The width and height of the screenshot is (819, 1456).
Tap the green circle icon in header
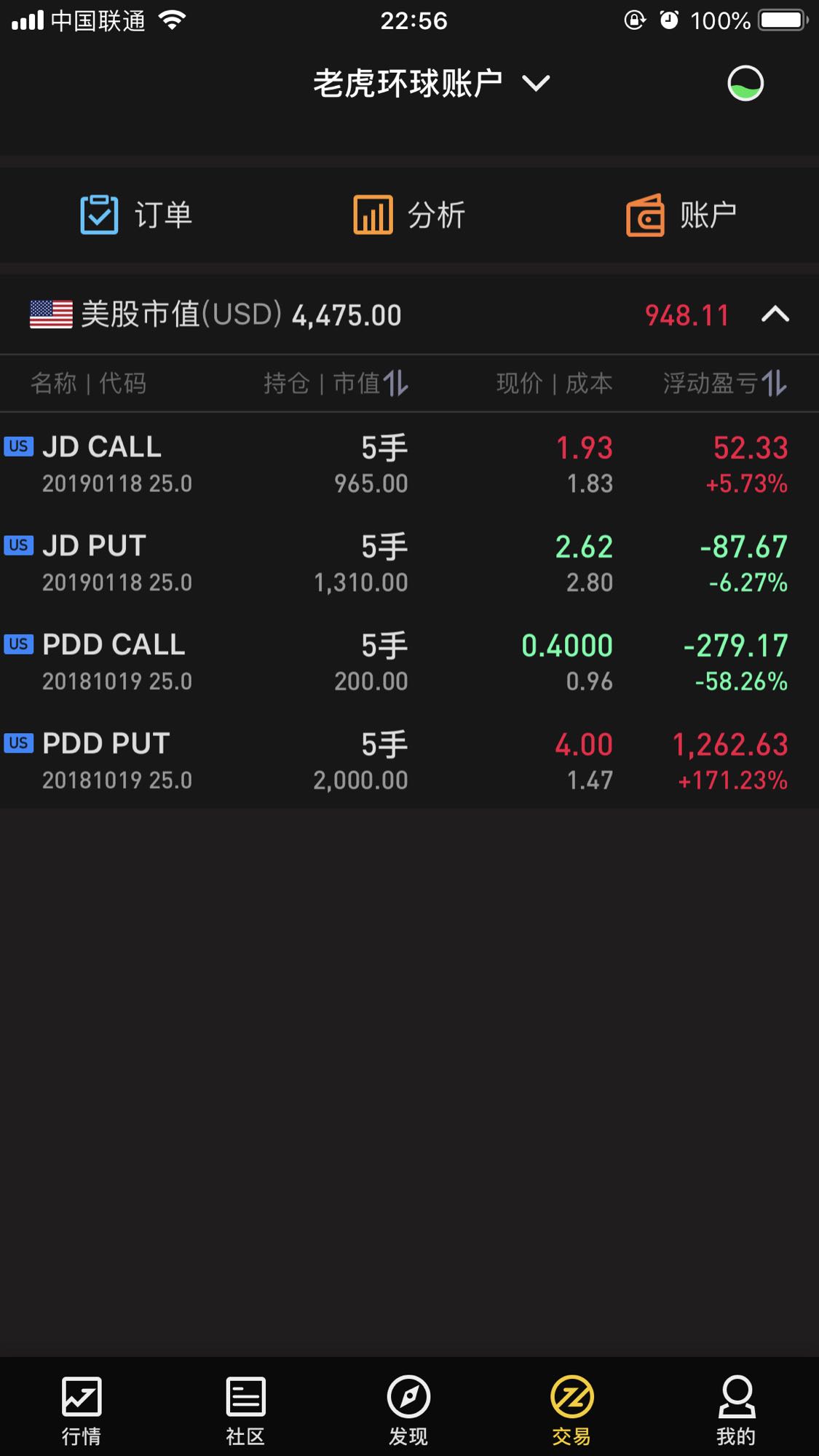745,84
